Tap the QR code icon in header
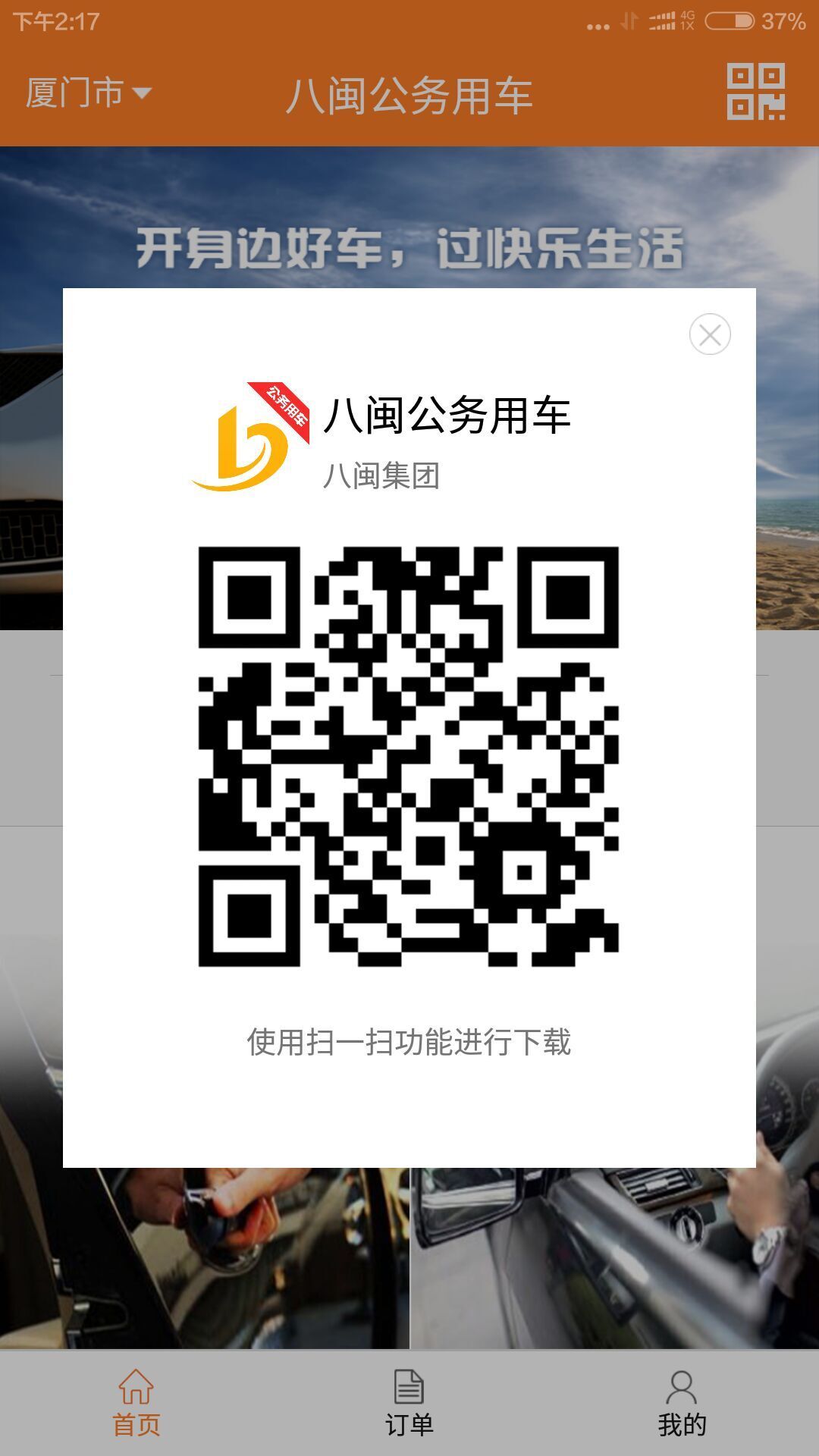 point(755,93)
